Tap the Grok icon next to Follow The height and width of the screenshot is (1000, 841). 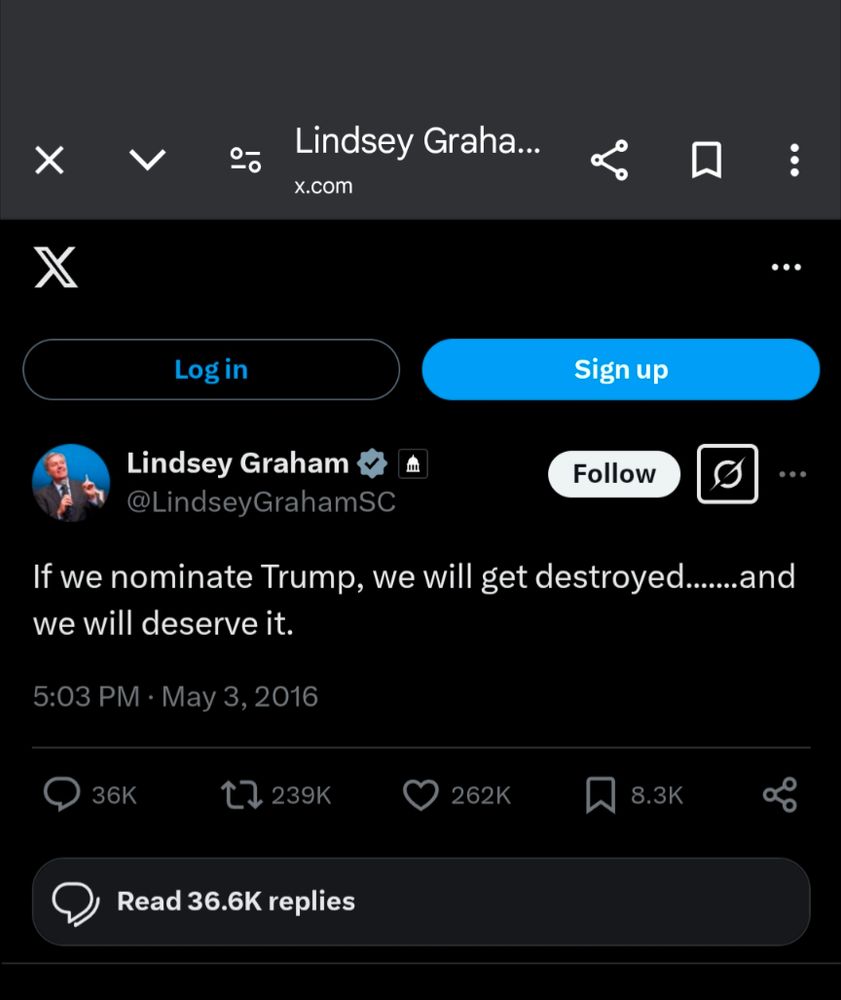point(727,474)
